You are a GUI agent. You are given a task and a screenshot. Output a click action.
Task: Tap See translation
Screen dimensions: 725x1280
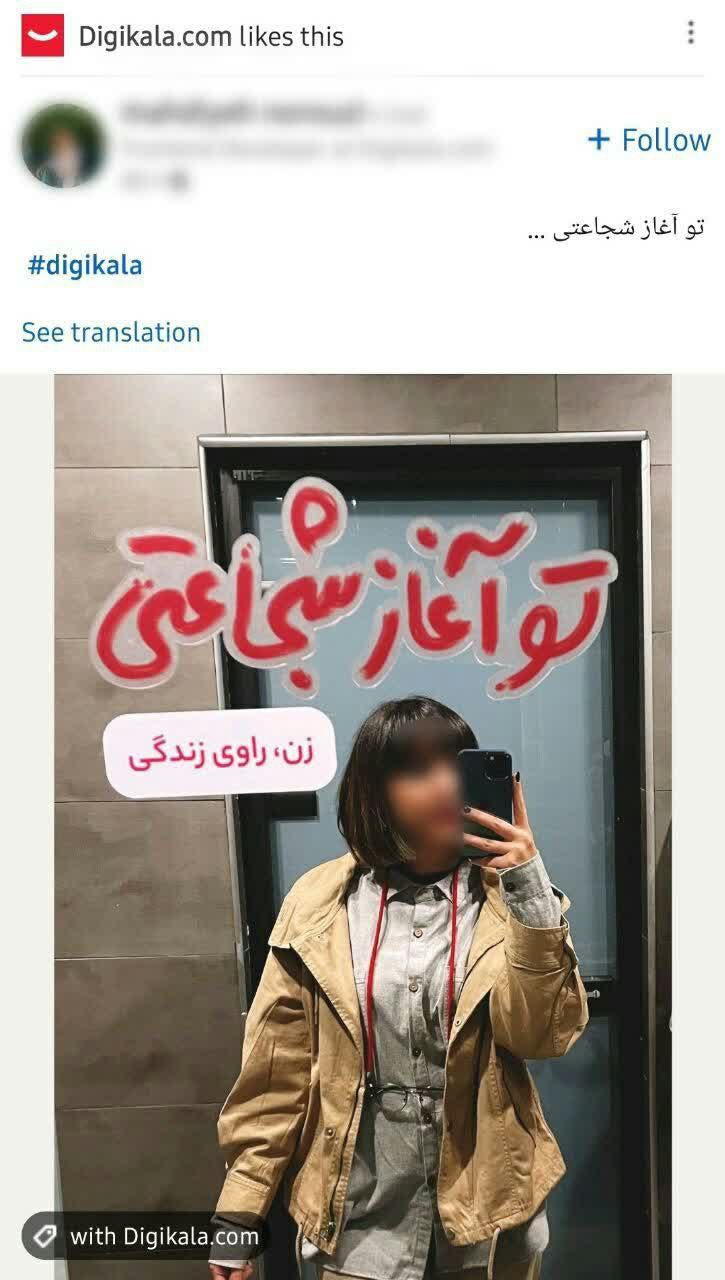(111, 332)
